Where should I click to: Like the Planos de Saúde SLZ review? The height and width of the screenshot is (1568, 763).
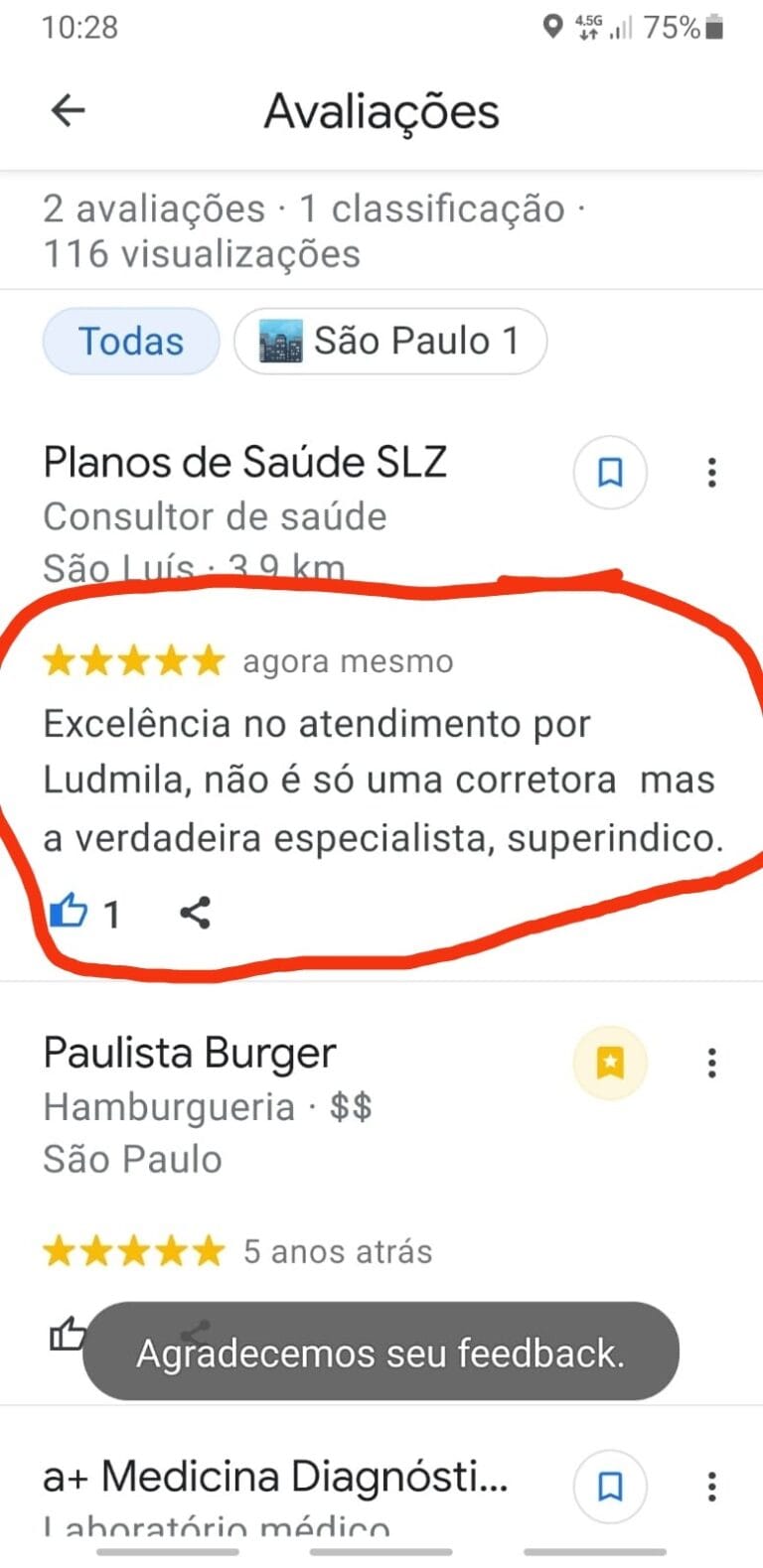pos(69,911)
